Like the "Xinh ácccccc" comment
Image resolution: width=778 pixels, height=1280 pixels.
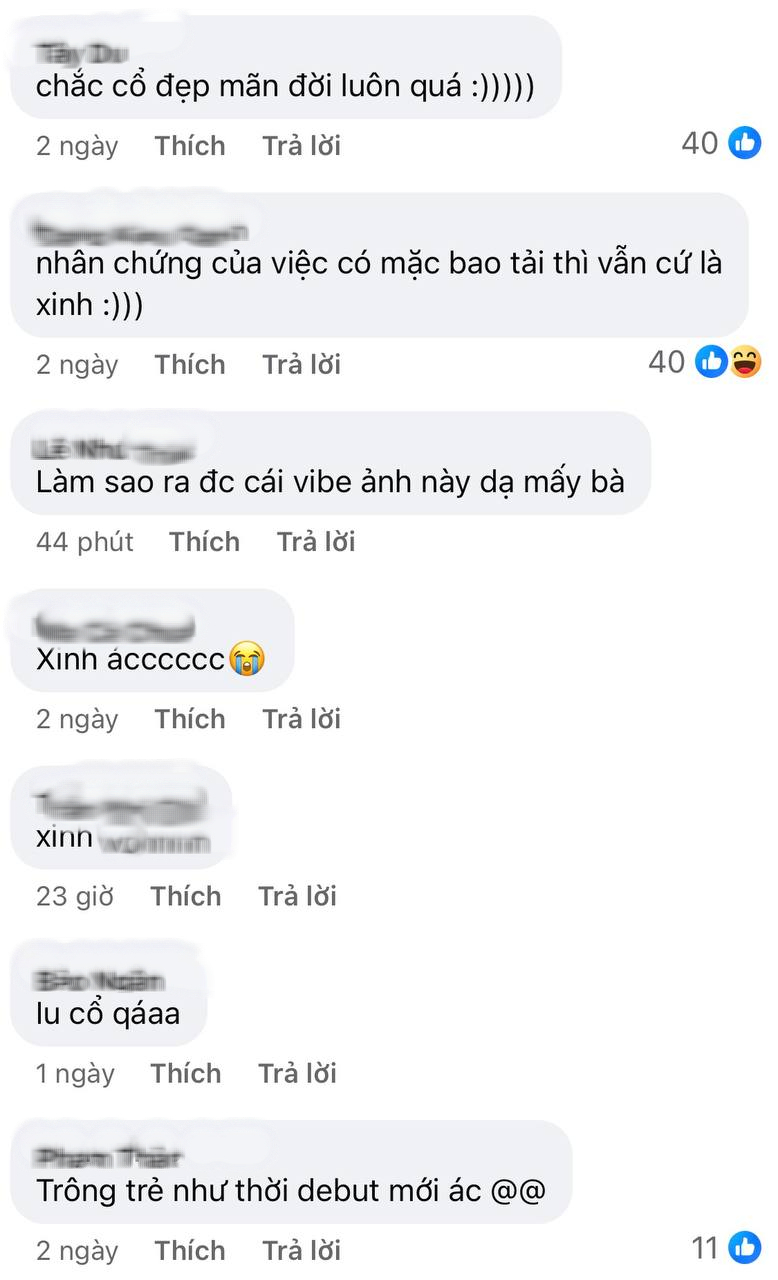(x=190, y=719)
